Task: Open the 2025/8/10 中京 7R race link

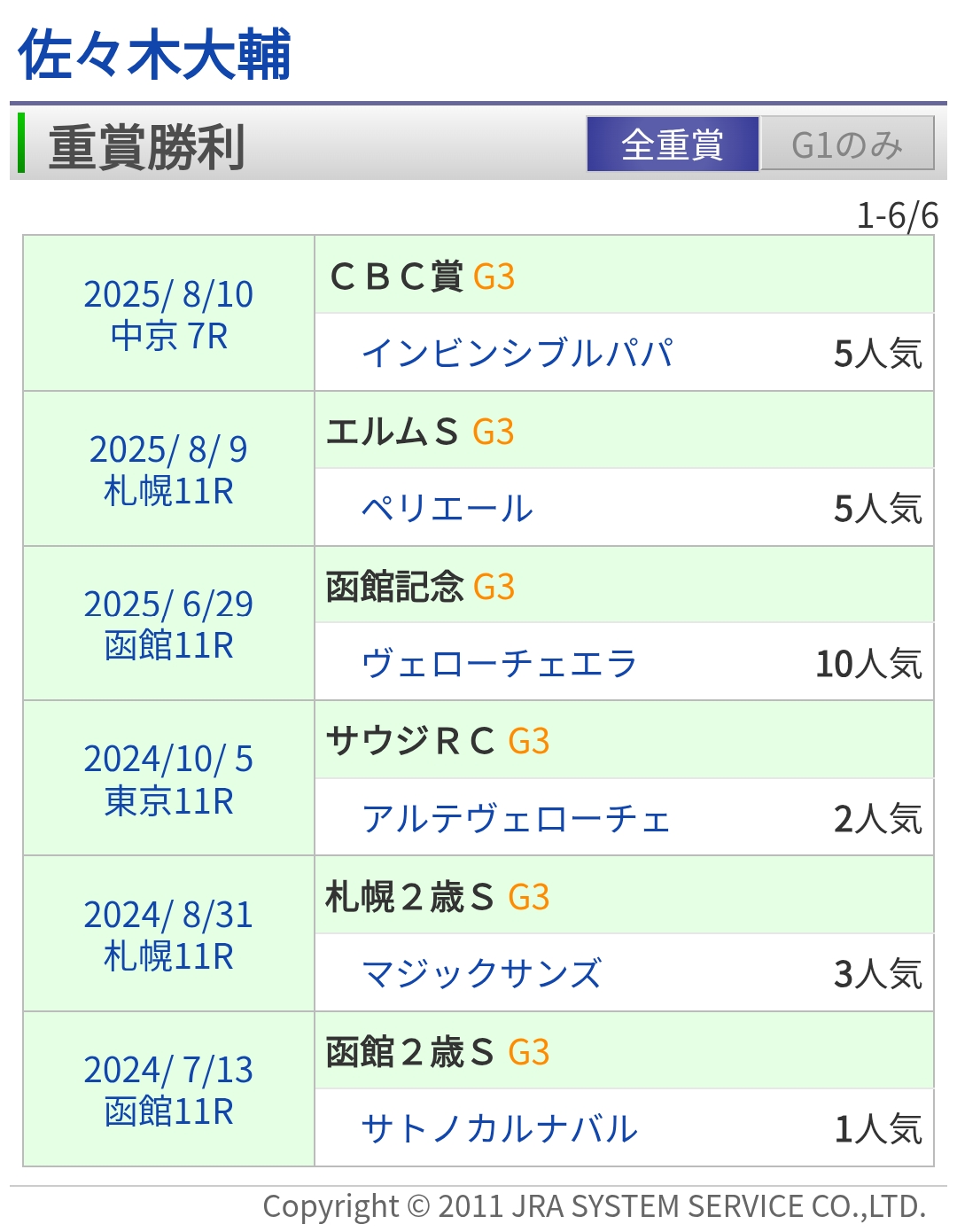Action: 168,315
